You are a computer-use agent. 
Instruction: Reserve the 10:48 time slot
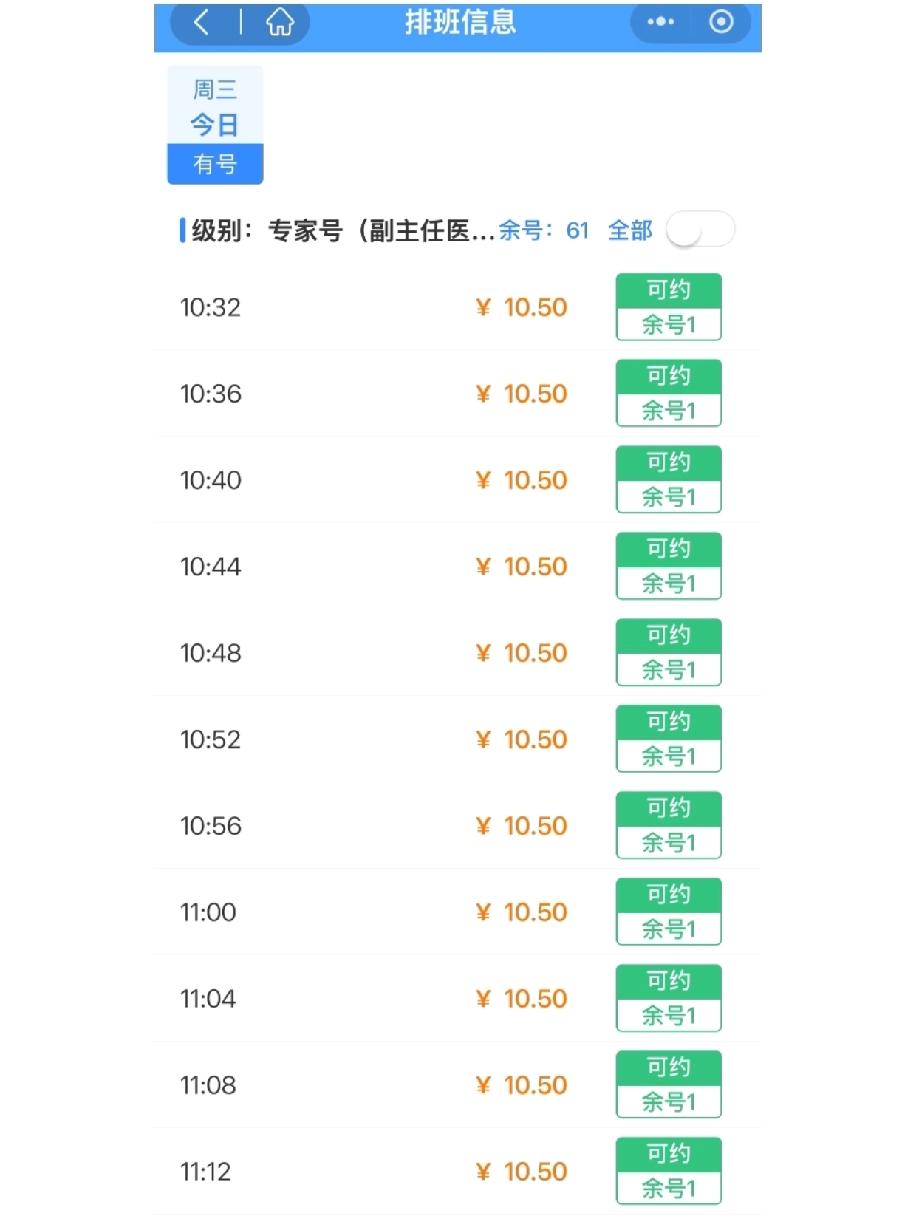click(x=668, y=636)
